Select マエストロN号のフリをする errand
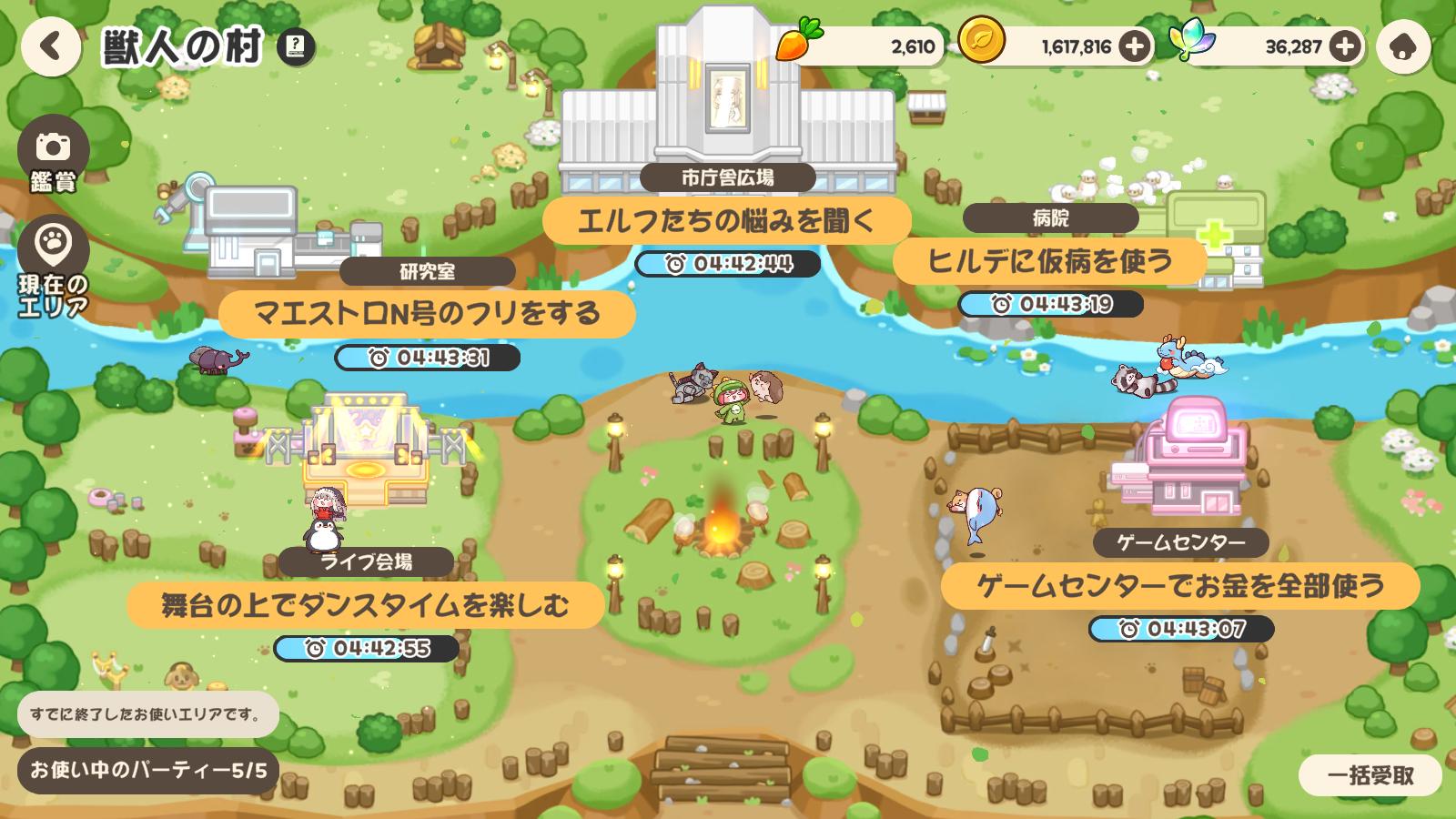The image size is (1456, 819). coord(427,314)
